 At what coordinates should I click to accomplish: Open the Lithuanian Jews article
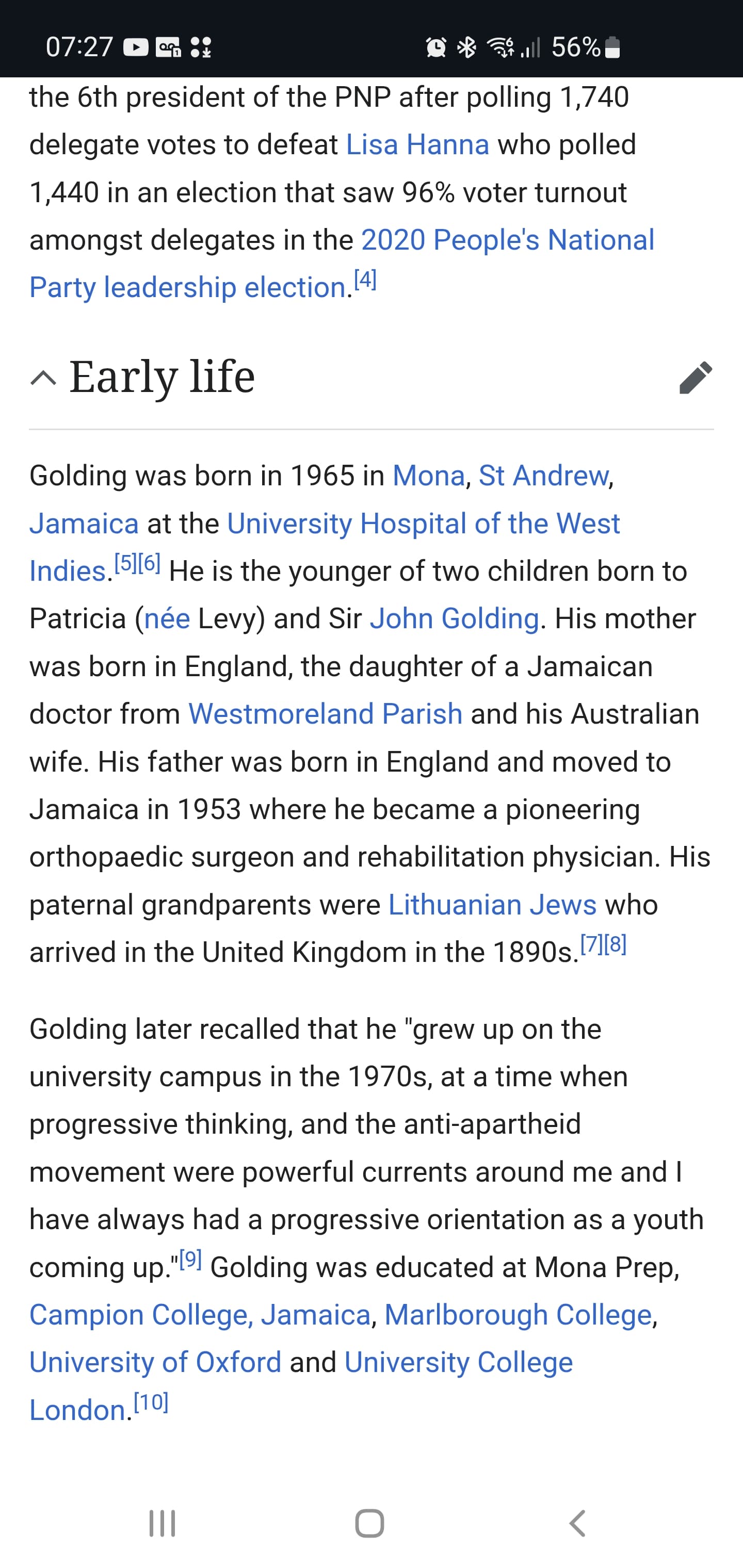(492, 905)
